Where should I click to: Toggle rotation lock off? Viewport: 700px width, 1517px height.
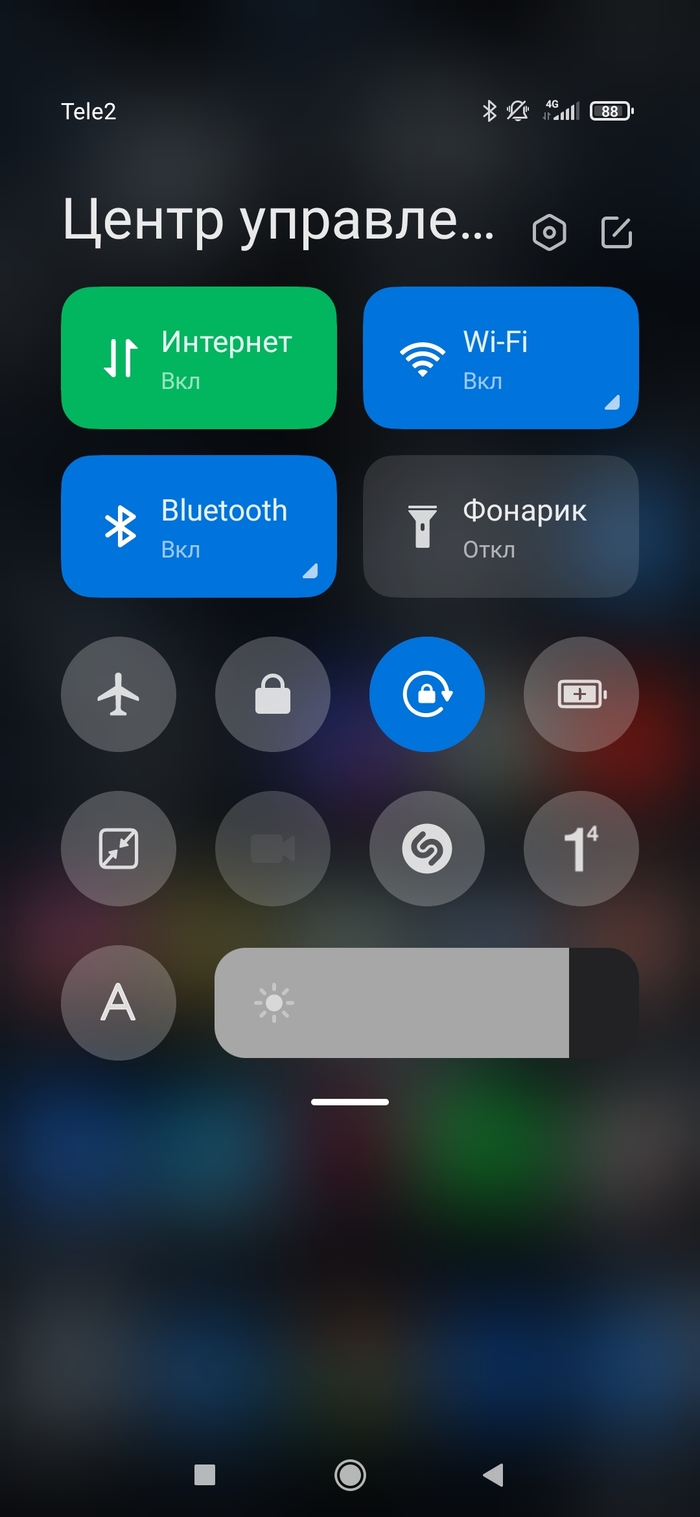(427, 694)
